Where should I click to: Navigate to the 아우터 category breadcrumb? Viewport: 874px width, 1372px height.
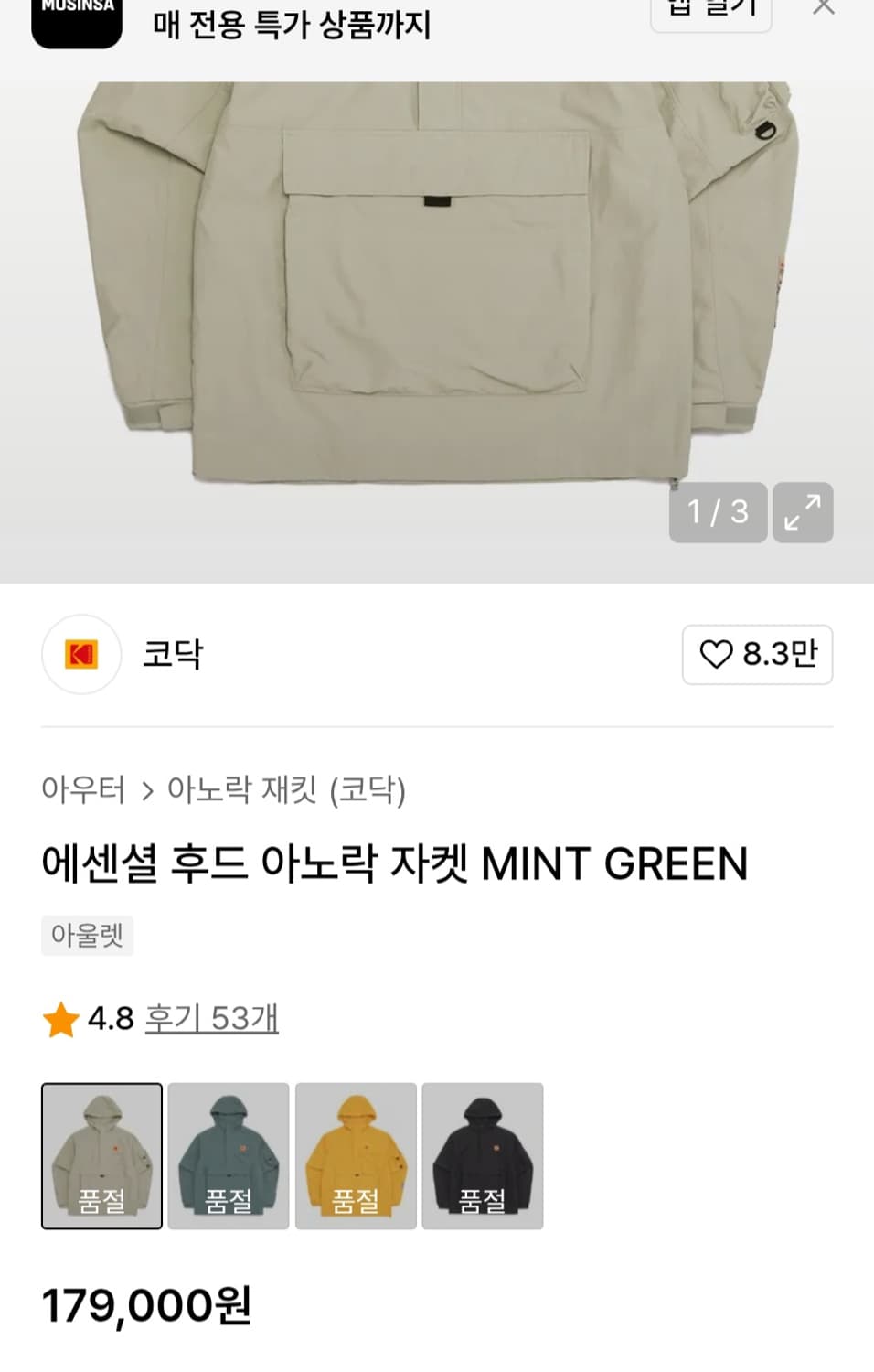click(x=85, y=790)
